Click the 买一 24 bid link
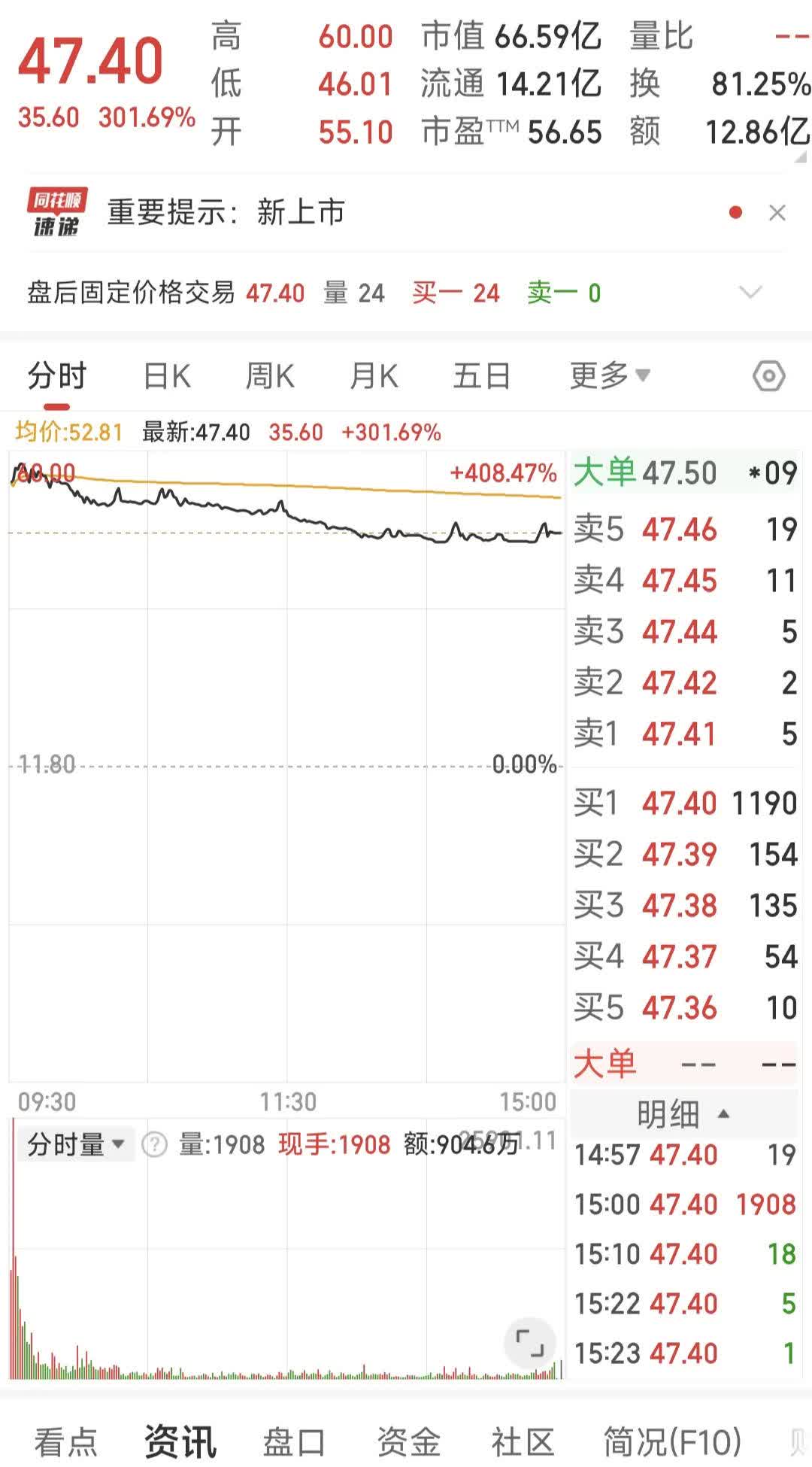 456,293
